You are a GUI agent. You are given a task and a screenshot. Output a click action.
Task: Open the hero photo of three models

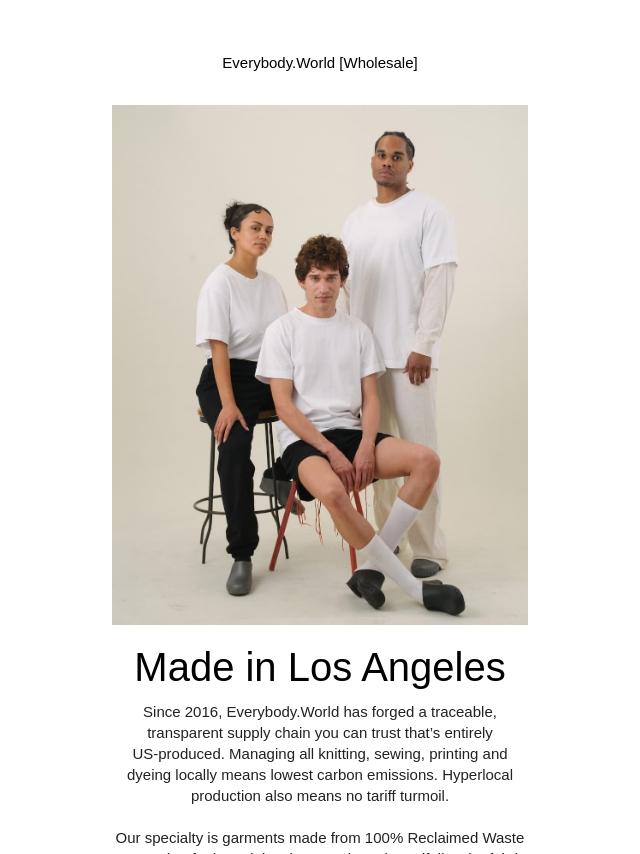tap(320, 365)
